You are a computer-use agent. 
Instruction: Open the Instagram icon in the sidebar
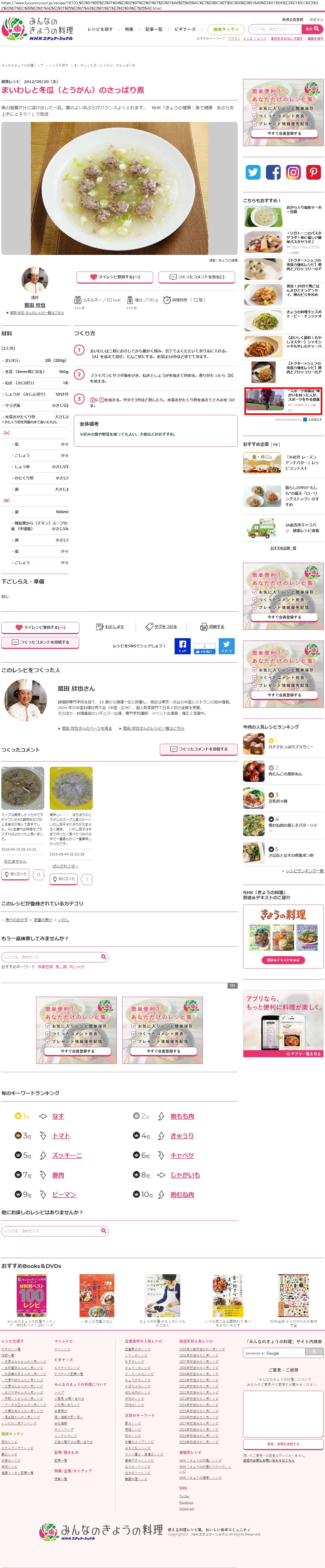click(x=293, y=172)
